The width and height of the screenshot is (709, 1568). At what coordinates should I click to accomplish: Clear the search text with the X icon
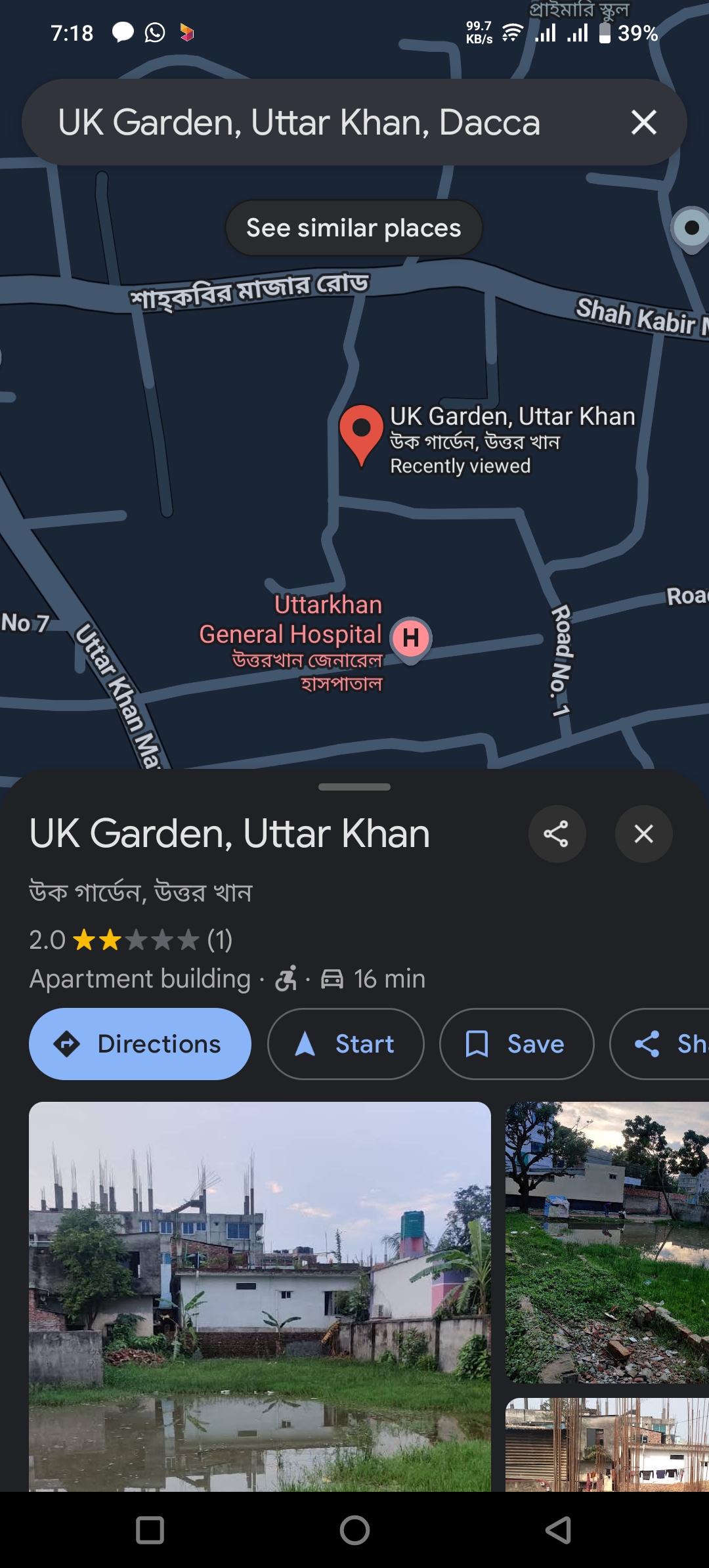tap(643, 122)
